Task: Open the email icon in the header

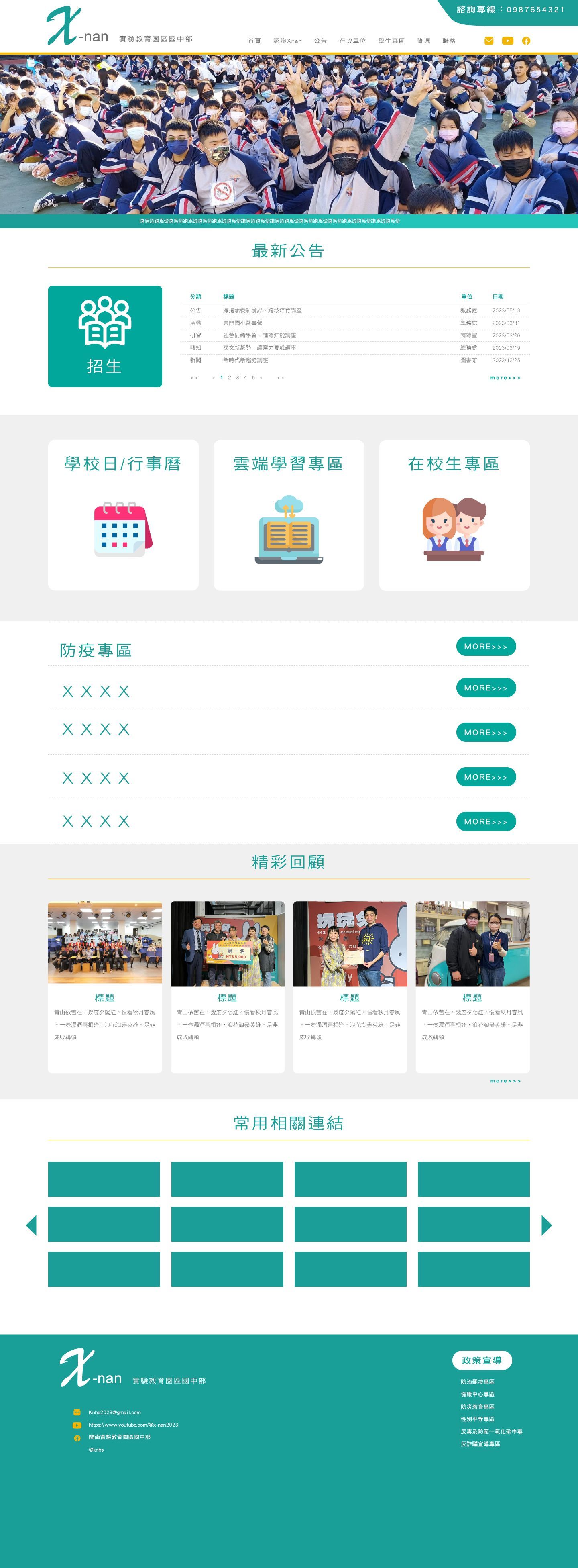Action: [488, 41]
